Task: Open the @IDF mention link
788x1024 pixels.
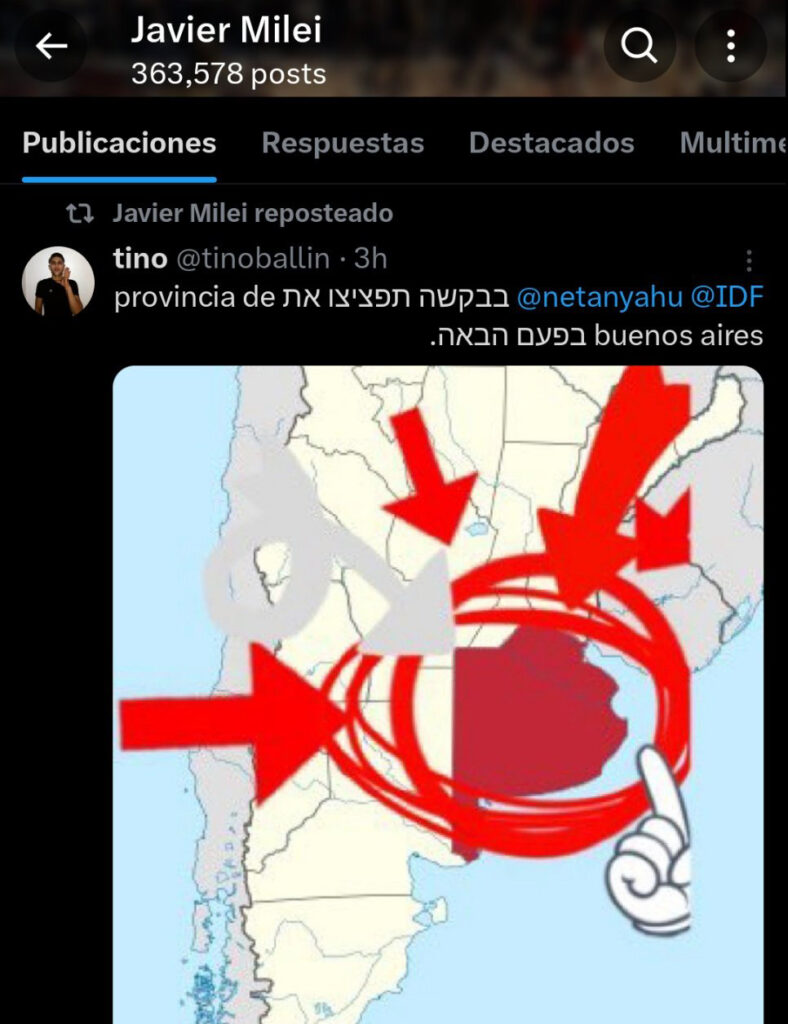Action: [727, 297]
